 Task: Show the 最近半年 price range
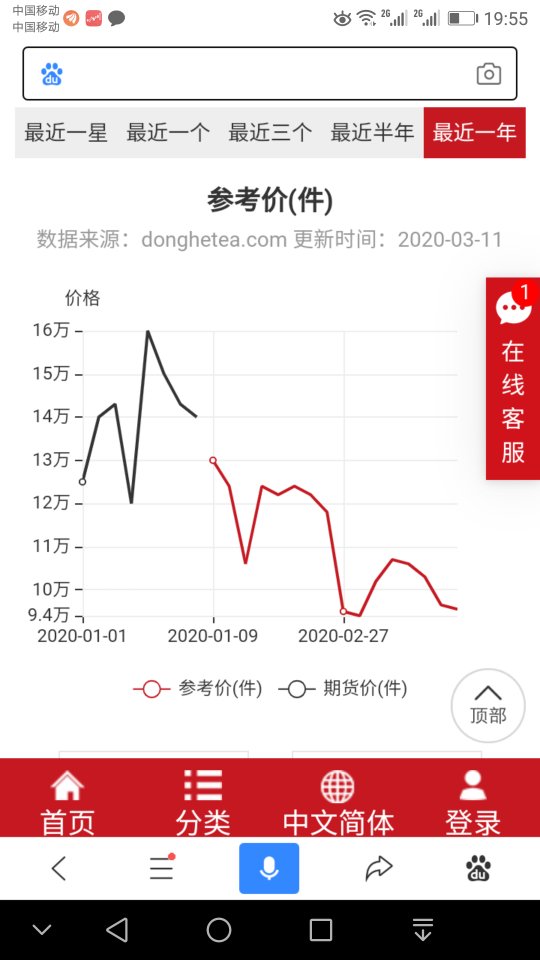tap(372, 132)
